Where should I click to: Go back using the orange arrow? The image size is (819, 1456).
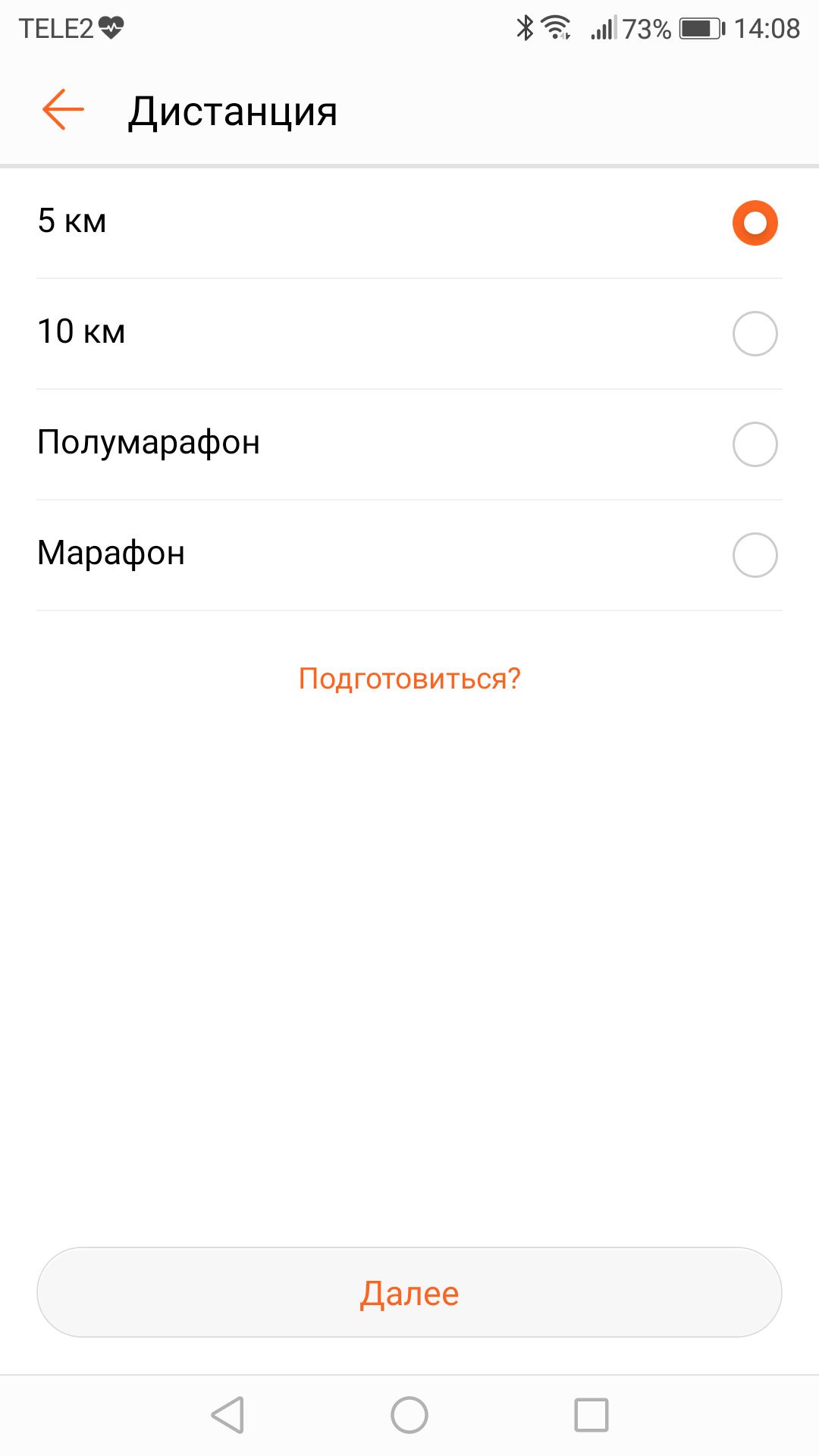tap(63, 110)
